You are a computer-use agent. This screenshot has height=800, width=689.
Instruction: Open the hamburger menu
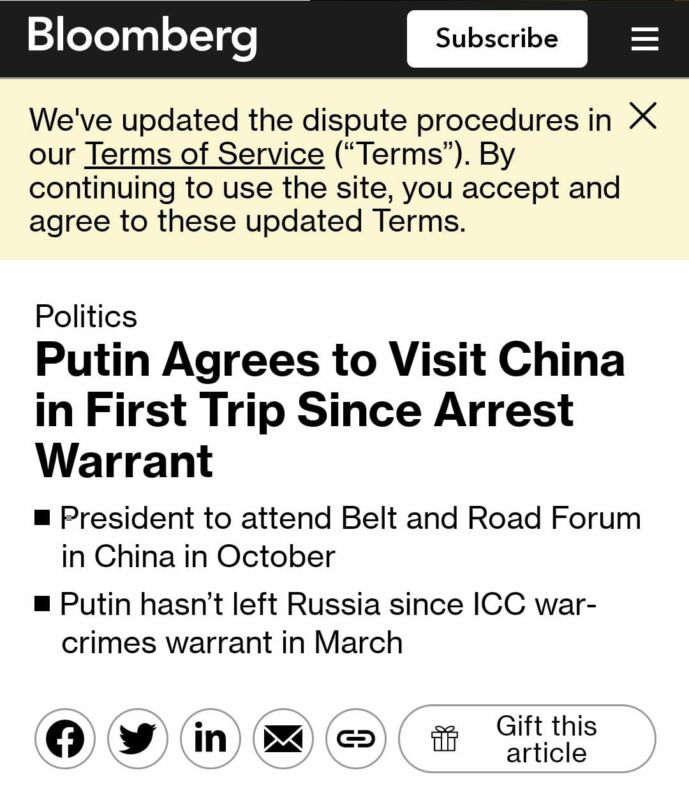click(645, 39)
